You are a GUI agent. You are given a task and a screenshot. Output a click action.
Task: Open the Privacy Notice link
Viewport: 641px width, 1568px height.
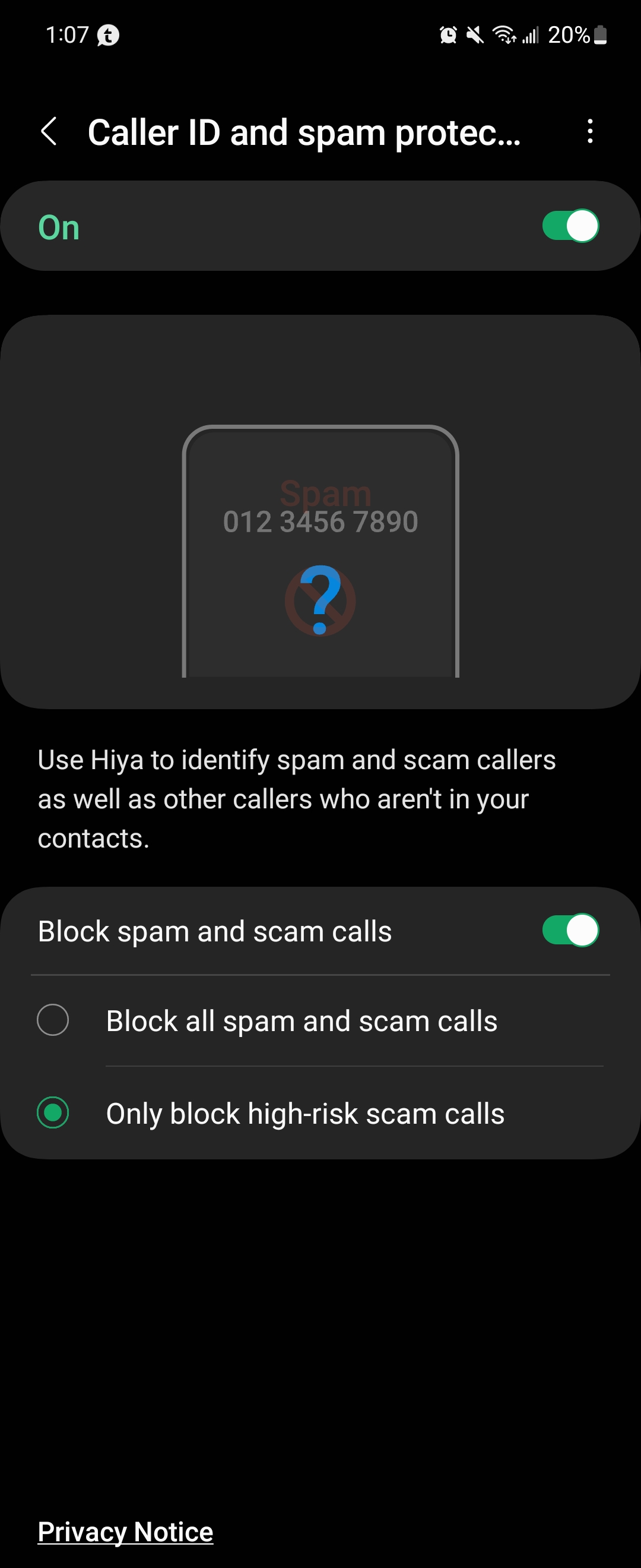tap(125, 1532)
